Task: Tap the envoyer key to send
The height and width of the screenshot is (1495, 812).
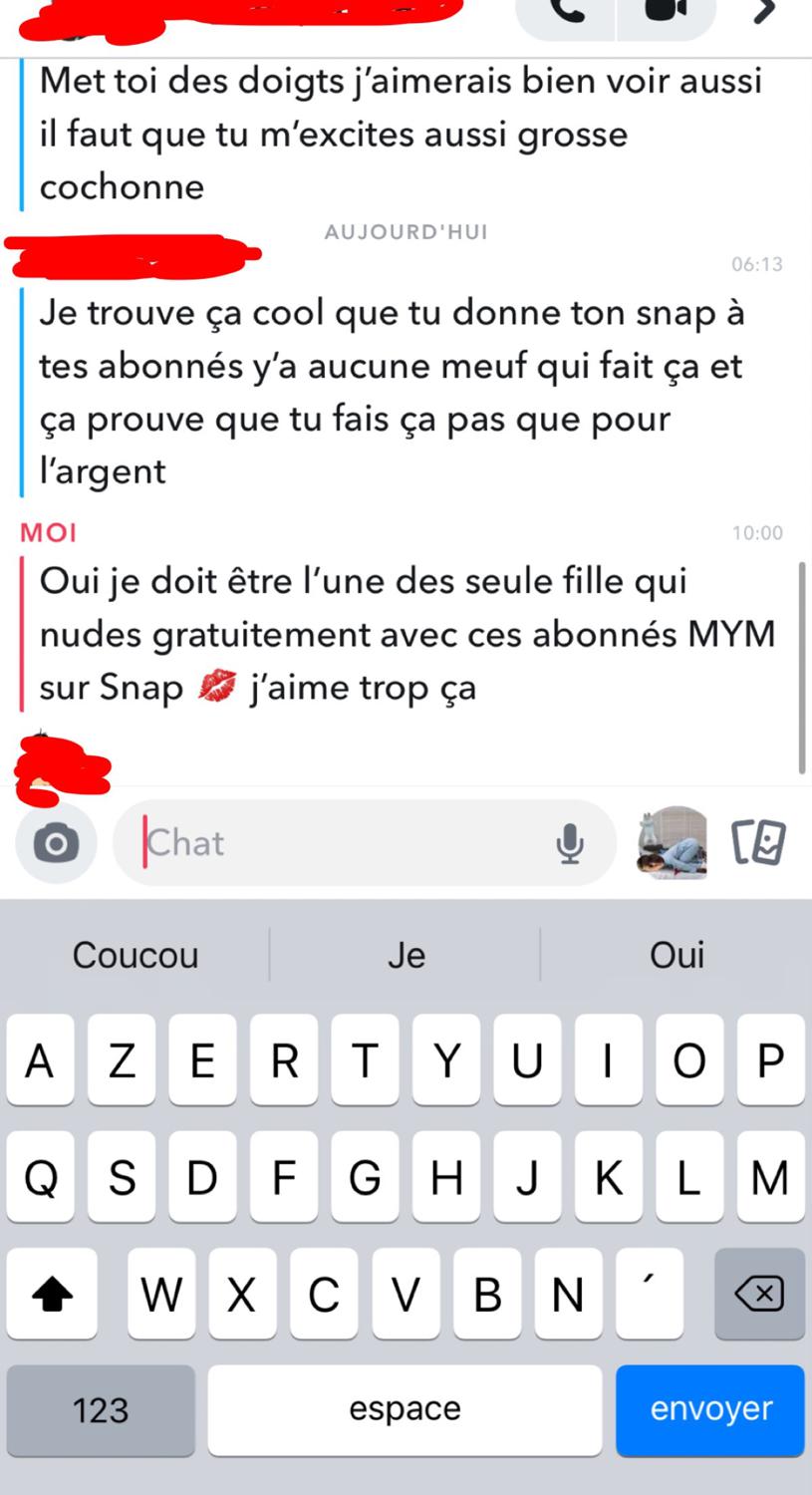Action: tap(710, 1409)
